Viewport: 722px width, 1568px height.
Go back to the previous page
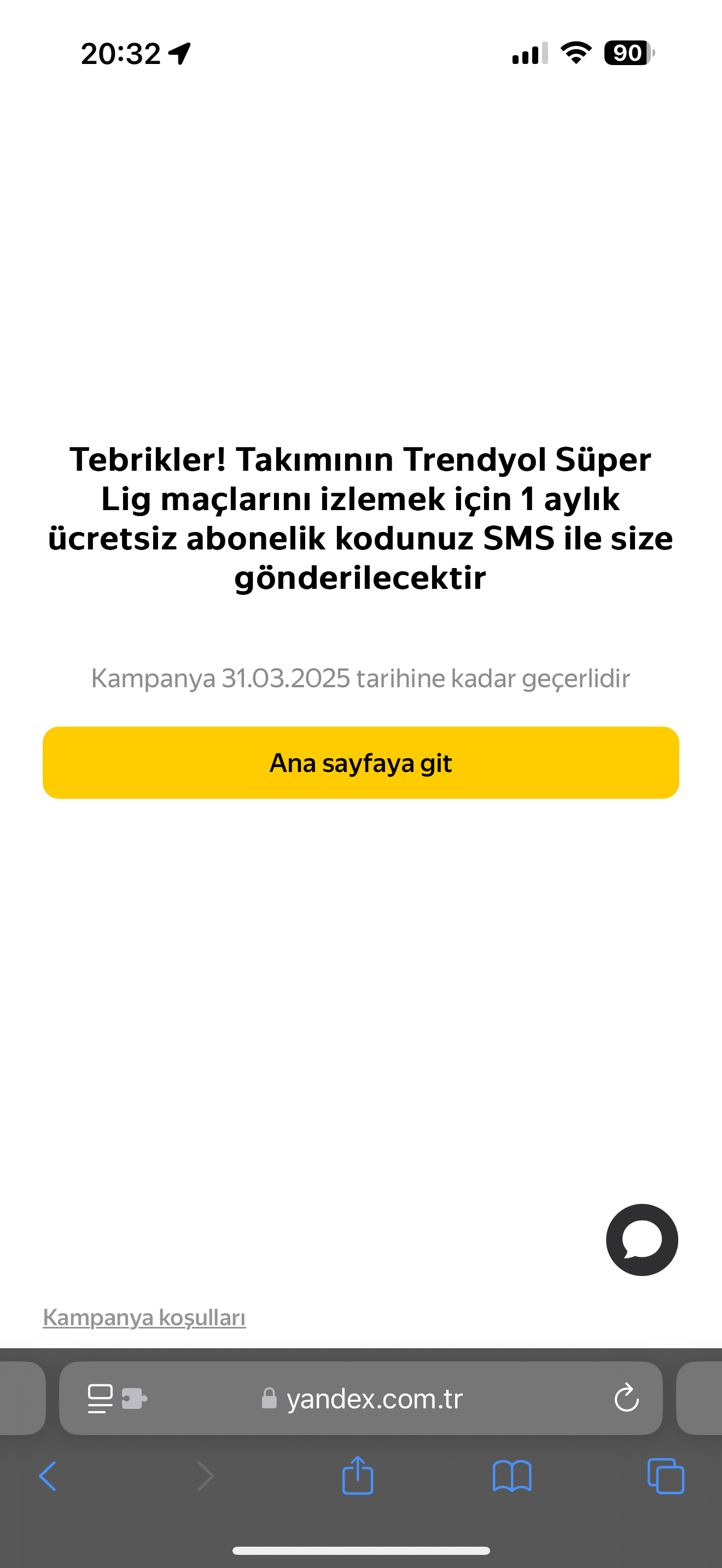(48, 1476)
